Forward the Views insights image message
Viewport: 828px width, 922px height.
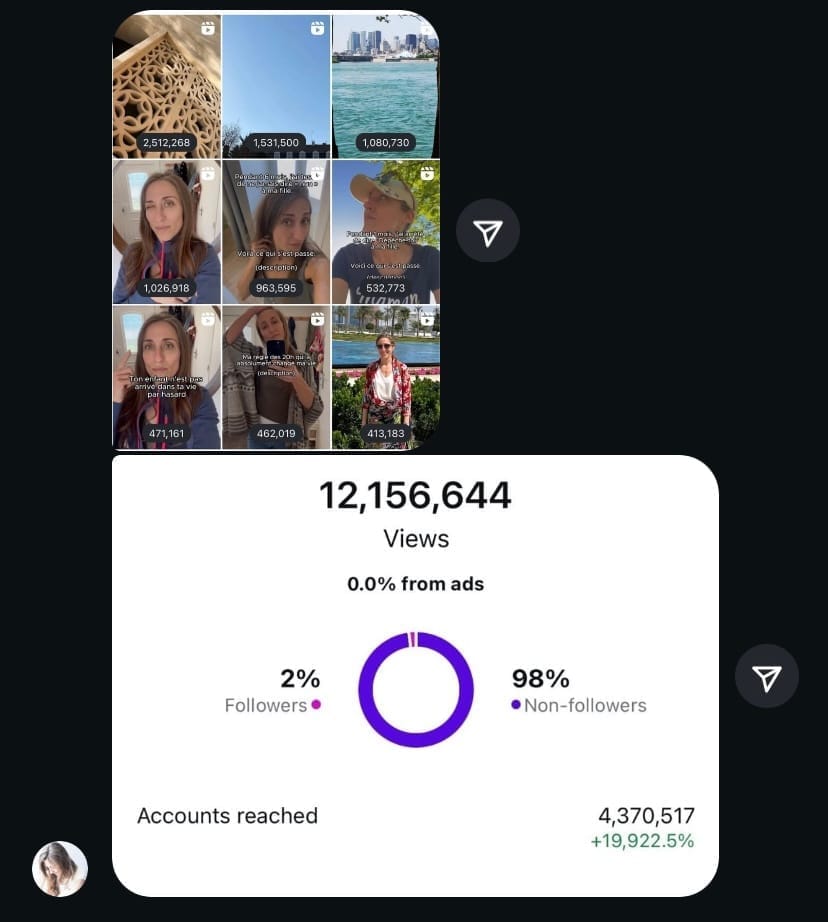coord(767,676)
